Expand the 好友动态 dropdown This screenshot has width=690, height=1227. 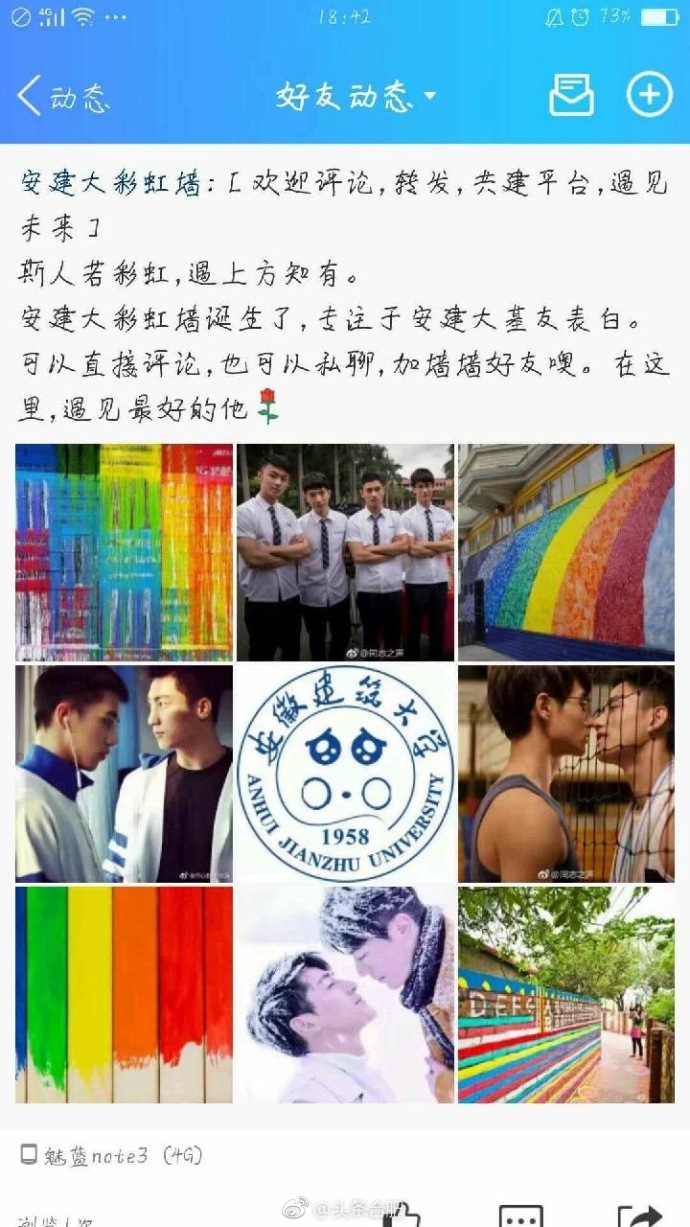tap(356, 97)
